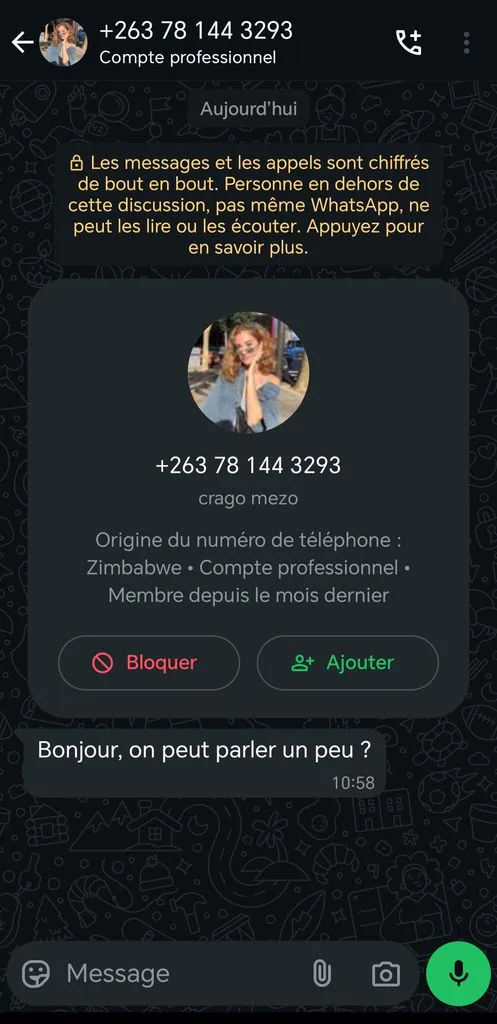Focus the Message text field
Screen dimensions: 497x1024
pos(183,974)
